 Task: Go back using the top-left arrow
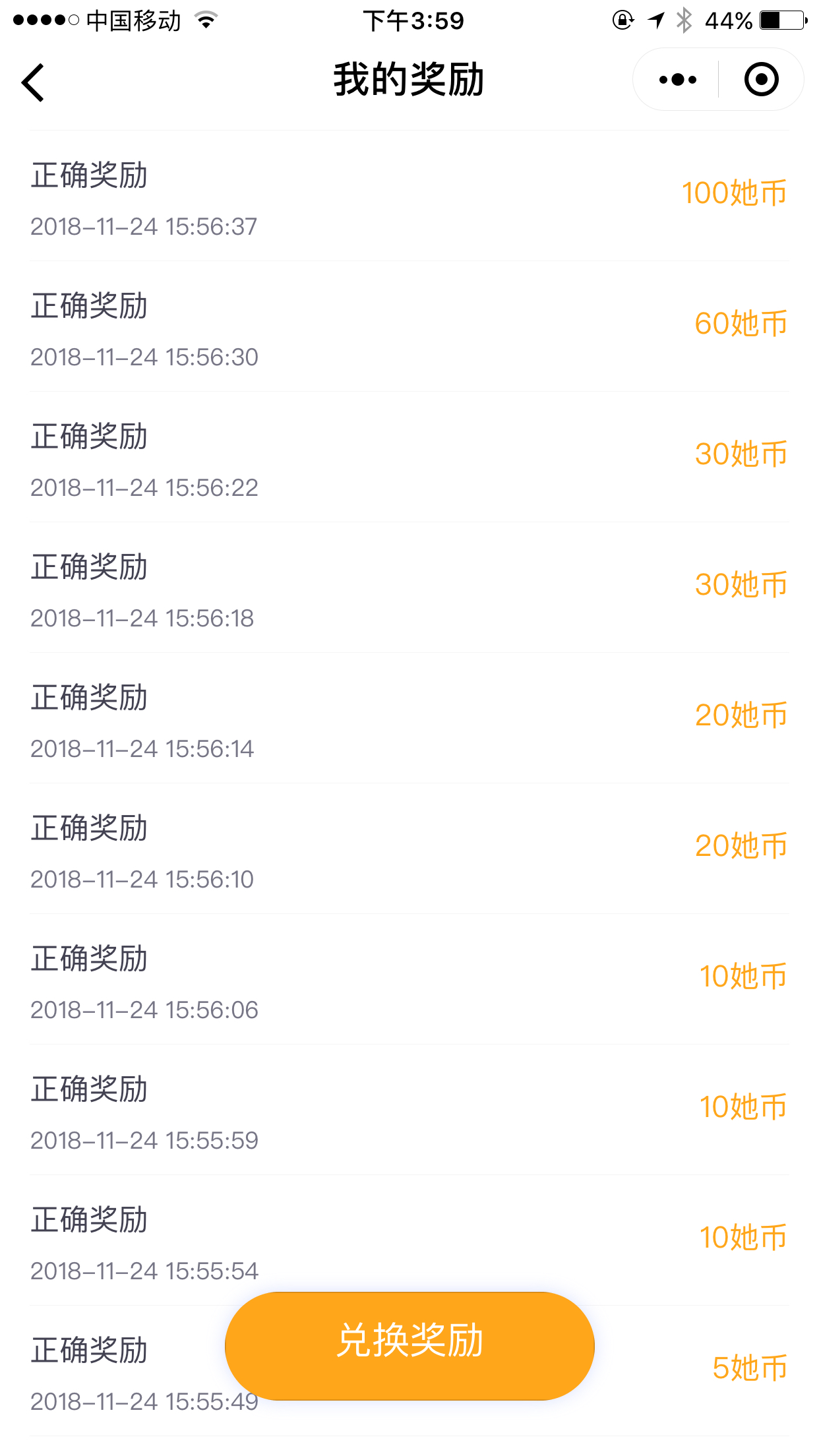[x=33, y=82]
